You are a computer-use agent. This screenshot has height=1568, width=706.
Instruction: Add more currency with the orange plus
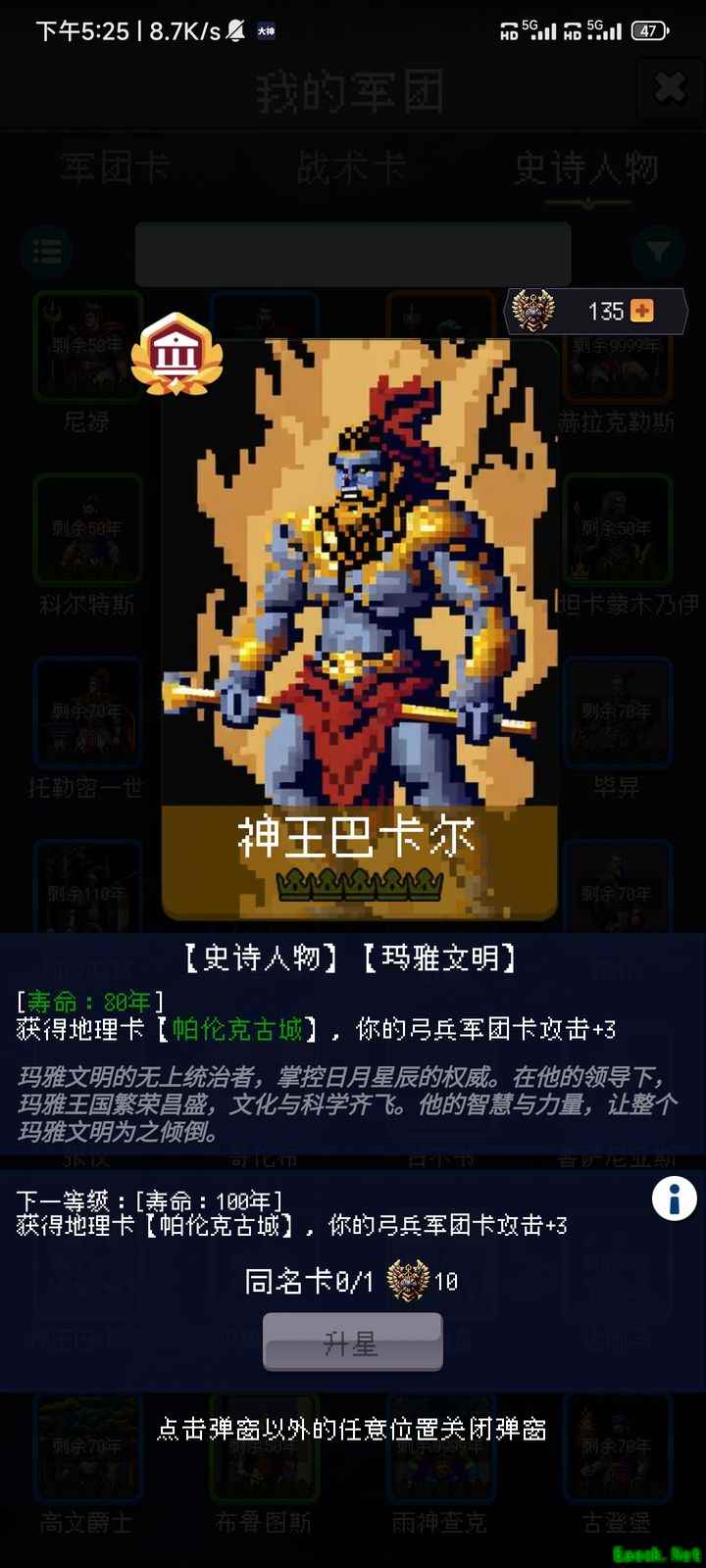642,311
